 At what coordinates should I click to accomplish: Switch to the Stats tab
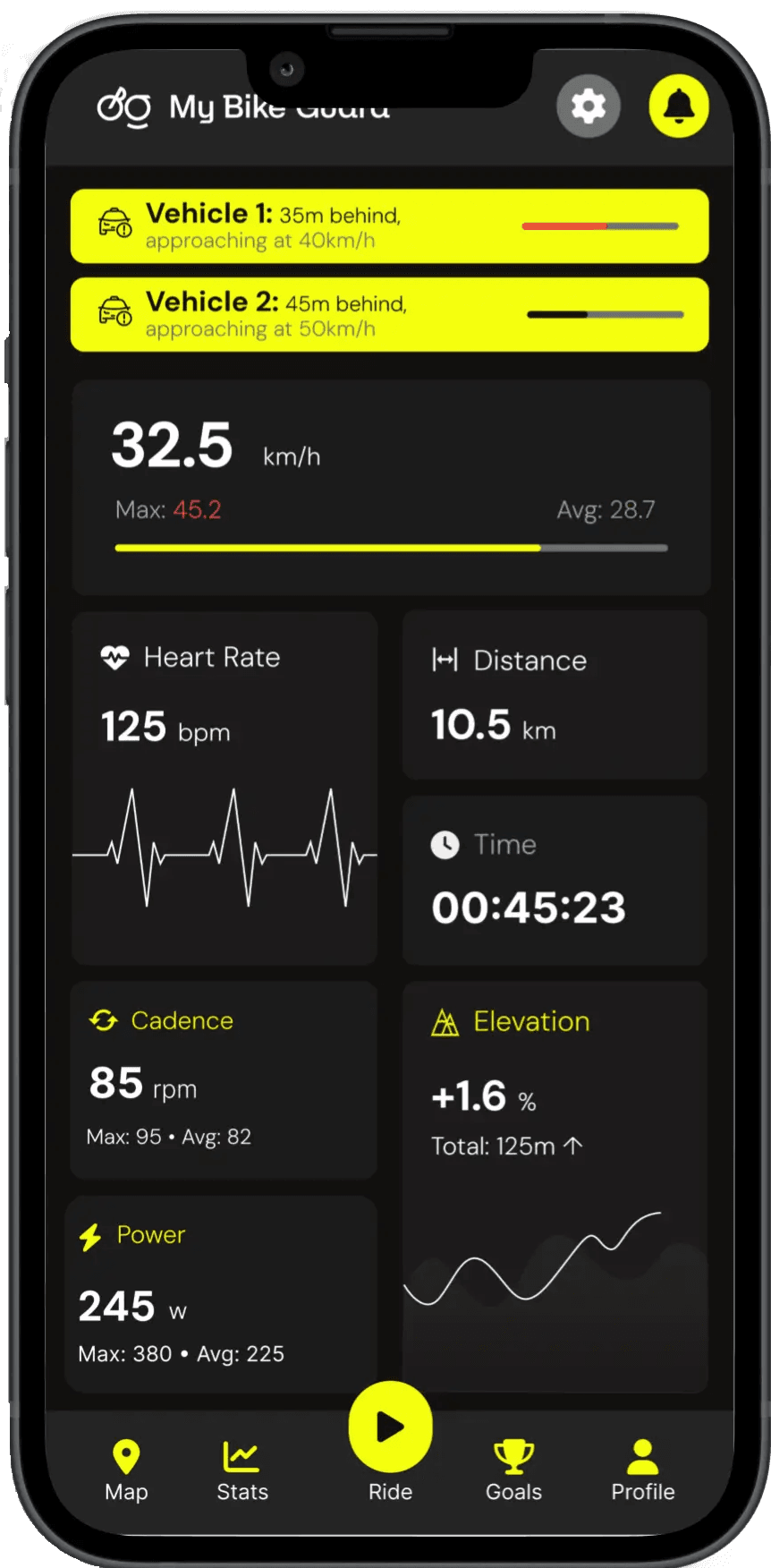[241, 1470]
